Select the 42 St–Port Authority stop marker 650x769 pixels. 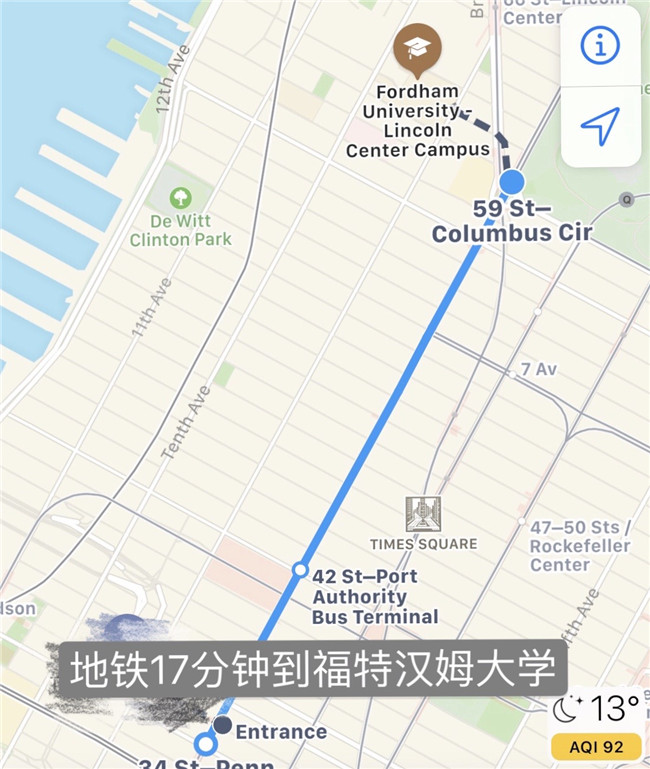[x=299, y=570]
